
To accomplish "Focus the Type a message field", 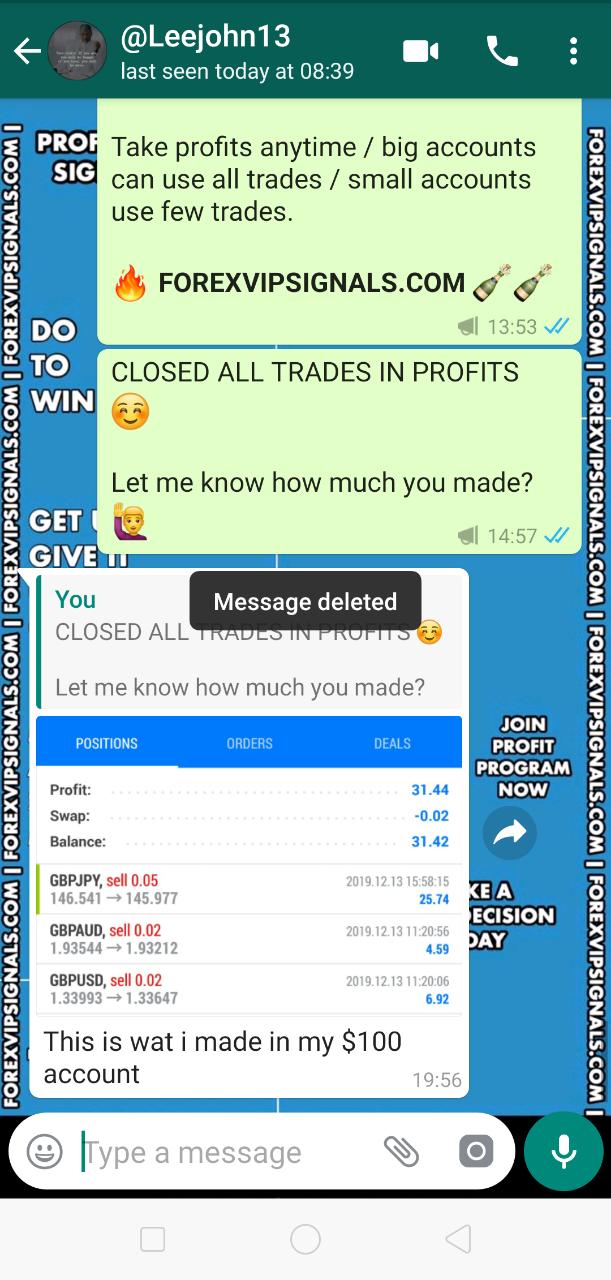I will click(230, 1152).
